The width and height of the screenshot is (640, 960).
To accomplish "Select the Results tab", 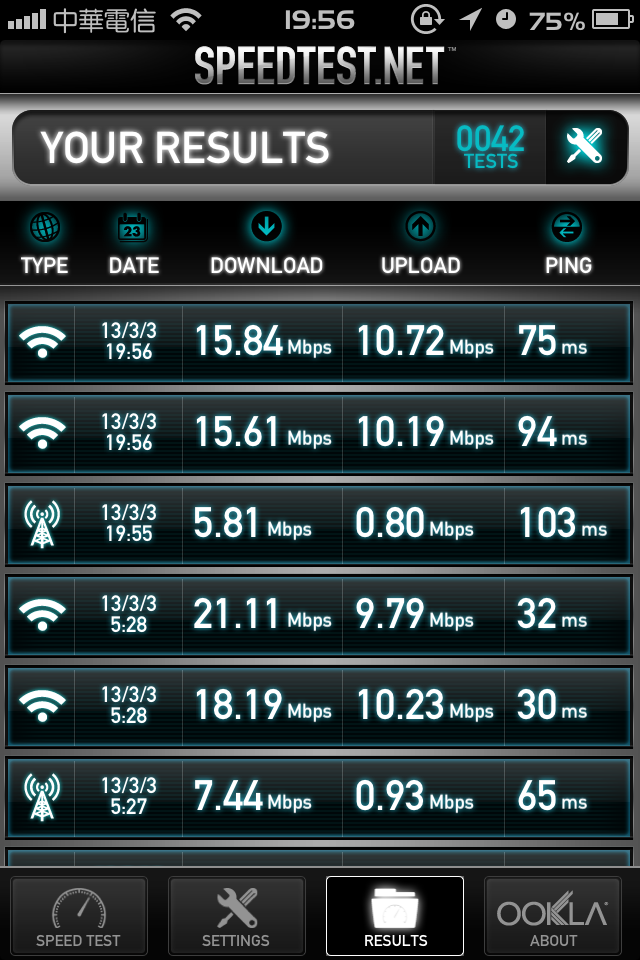I will point(395,915).
